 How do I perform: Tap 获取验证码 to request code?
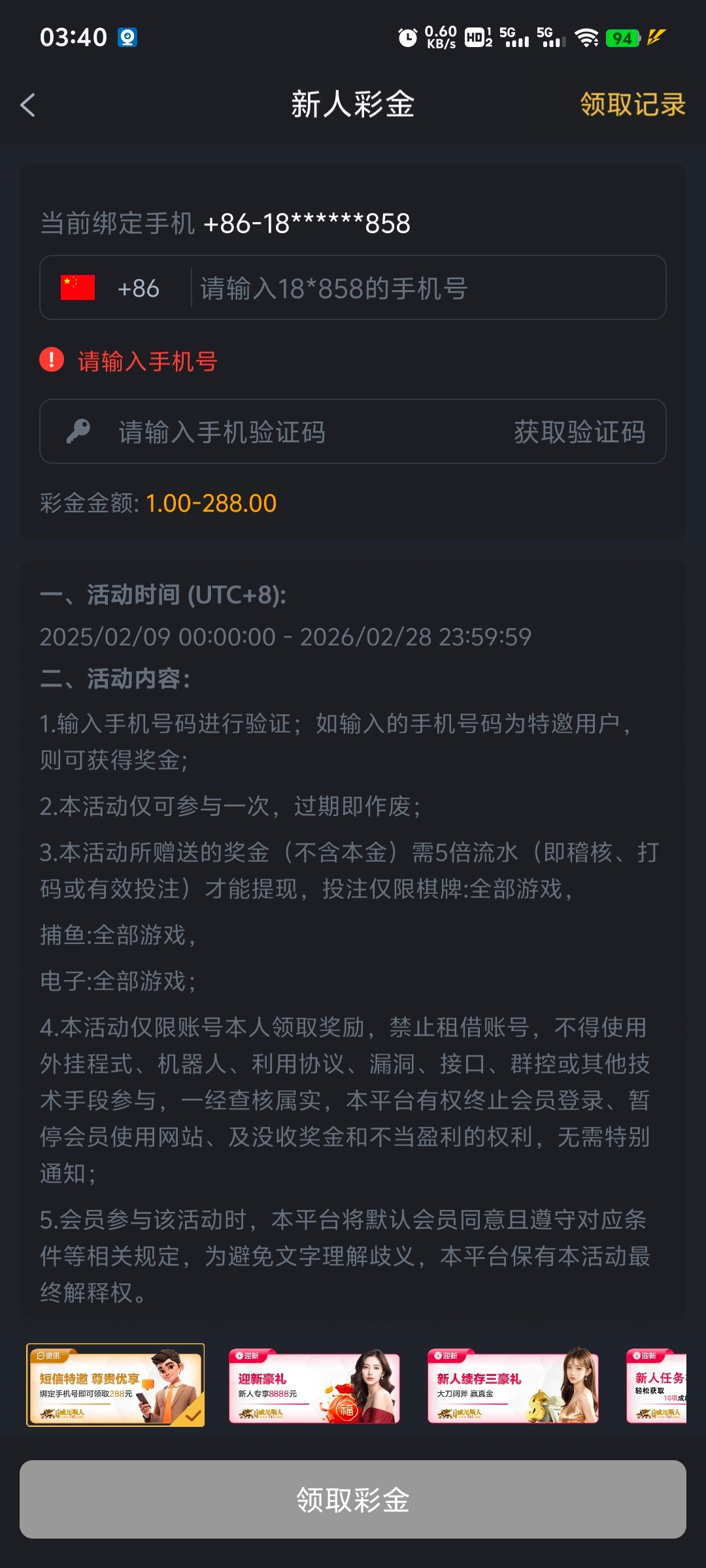point(579,432)
